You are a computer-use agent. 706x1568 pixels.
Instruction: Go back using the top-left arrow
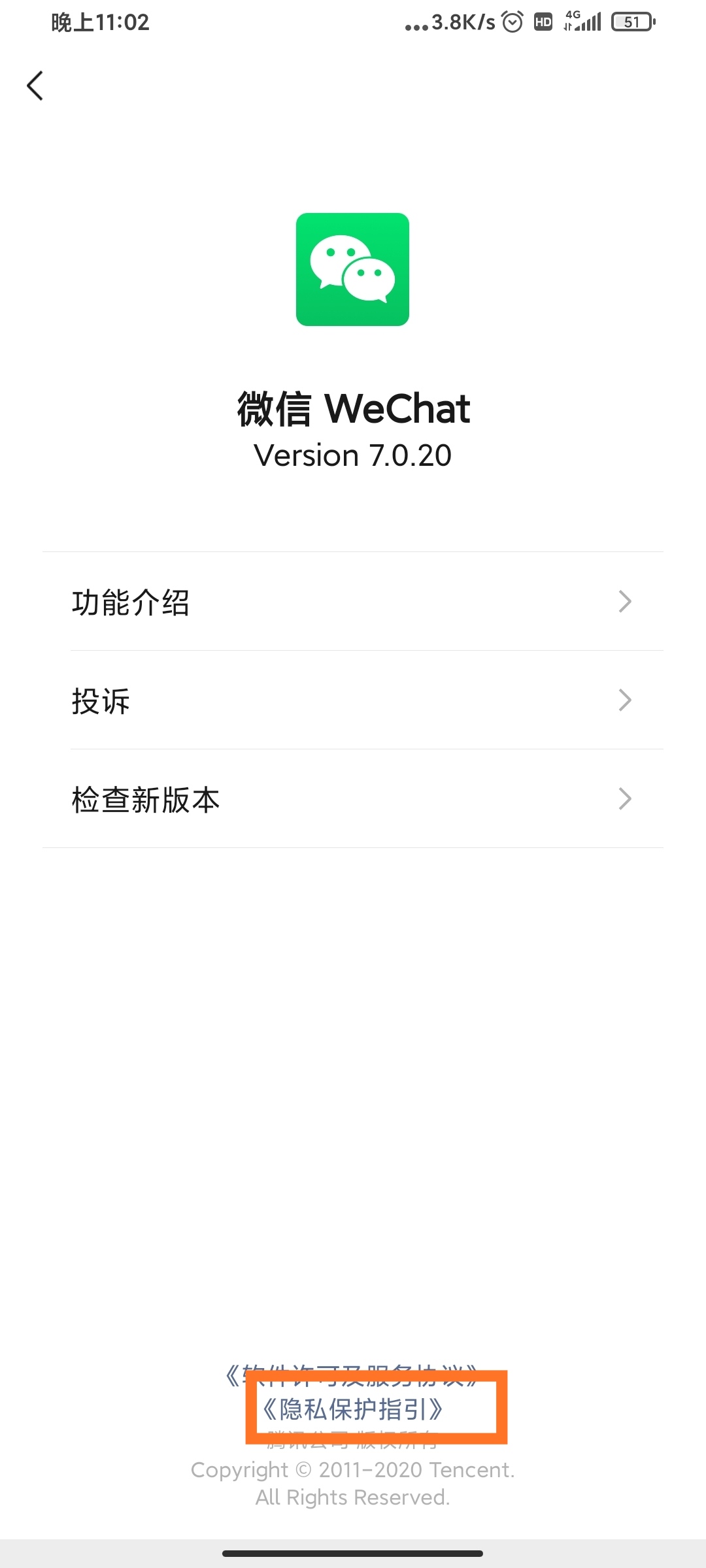[35, 86]
